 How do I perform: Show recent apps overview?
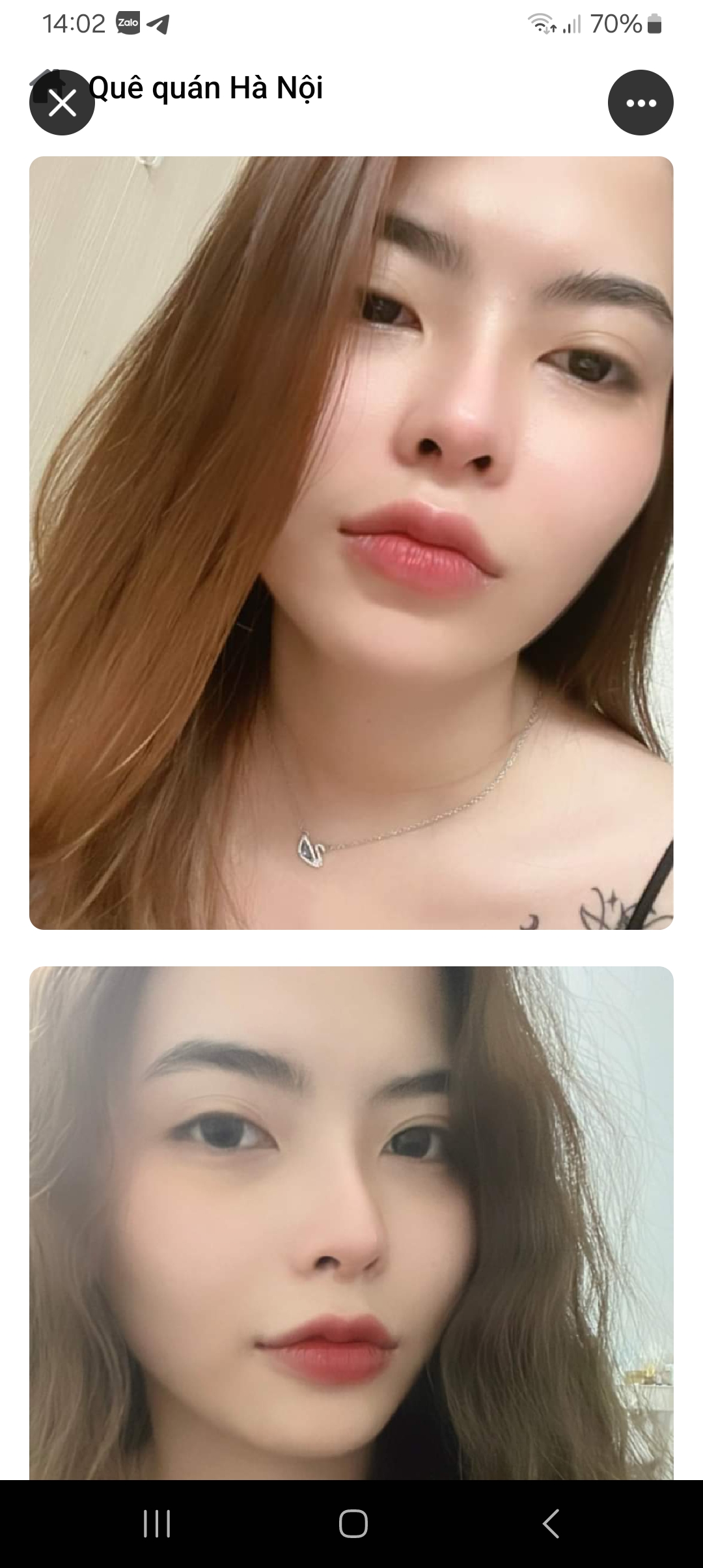pyautogui.click(x=157, y=1524)
